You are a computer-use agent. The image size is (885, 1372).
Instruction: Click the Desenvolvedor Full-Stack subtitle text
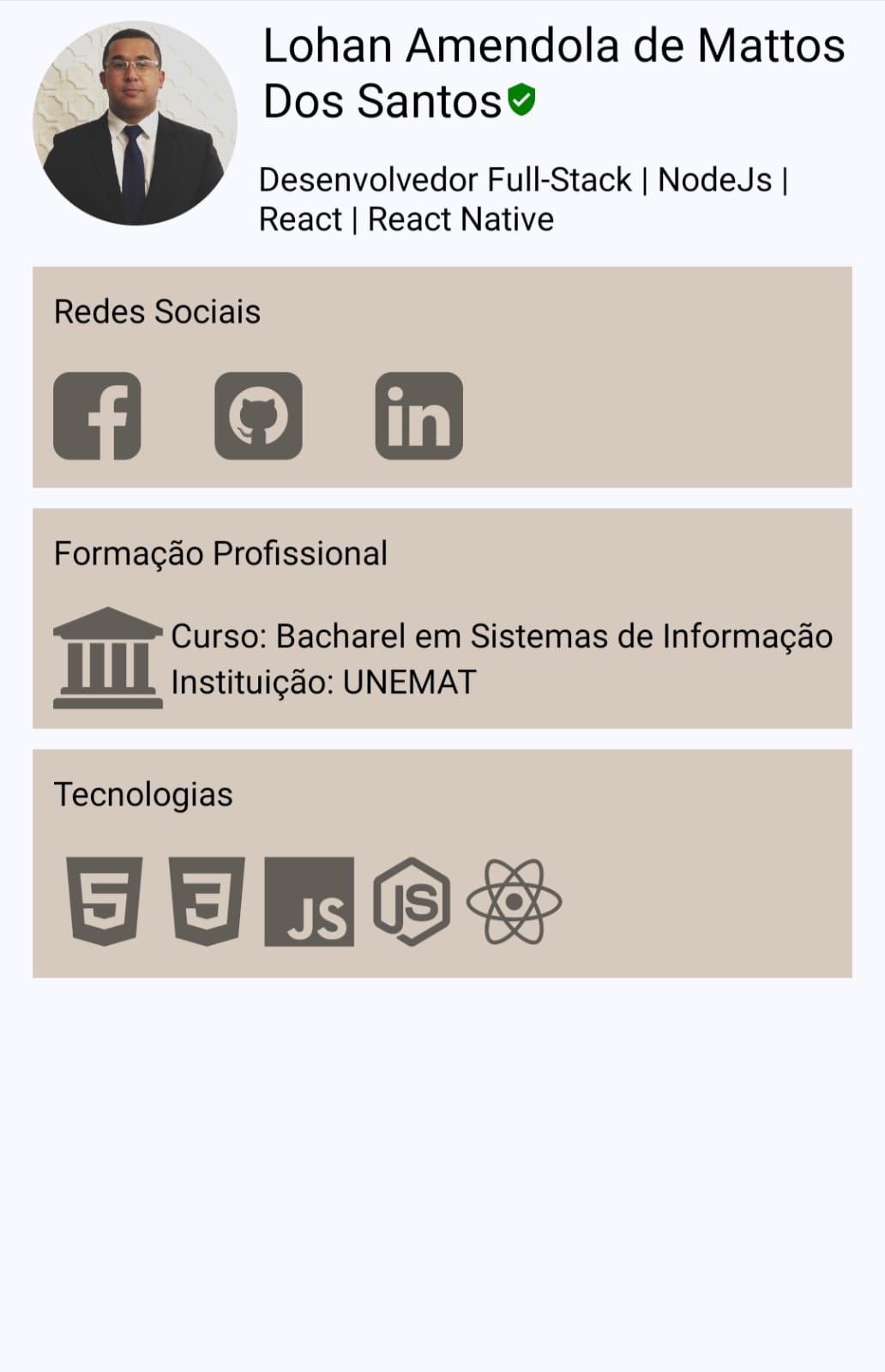(x=523, y=180)
